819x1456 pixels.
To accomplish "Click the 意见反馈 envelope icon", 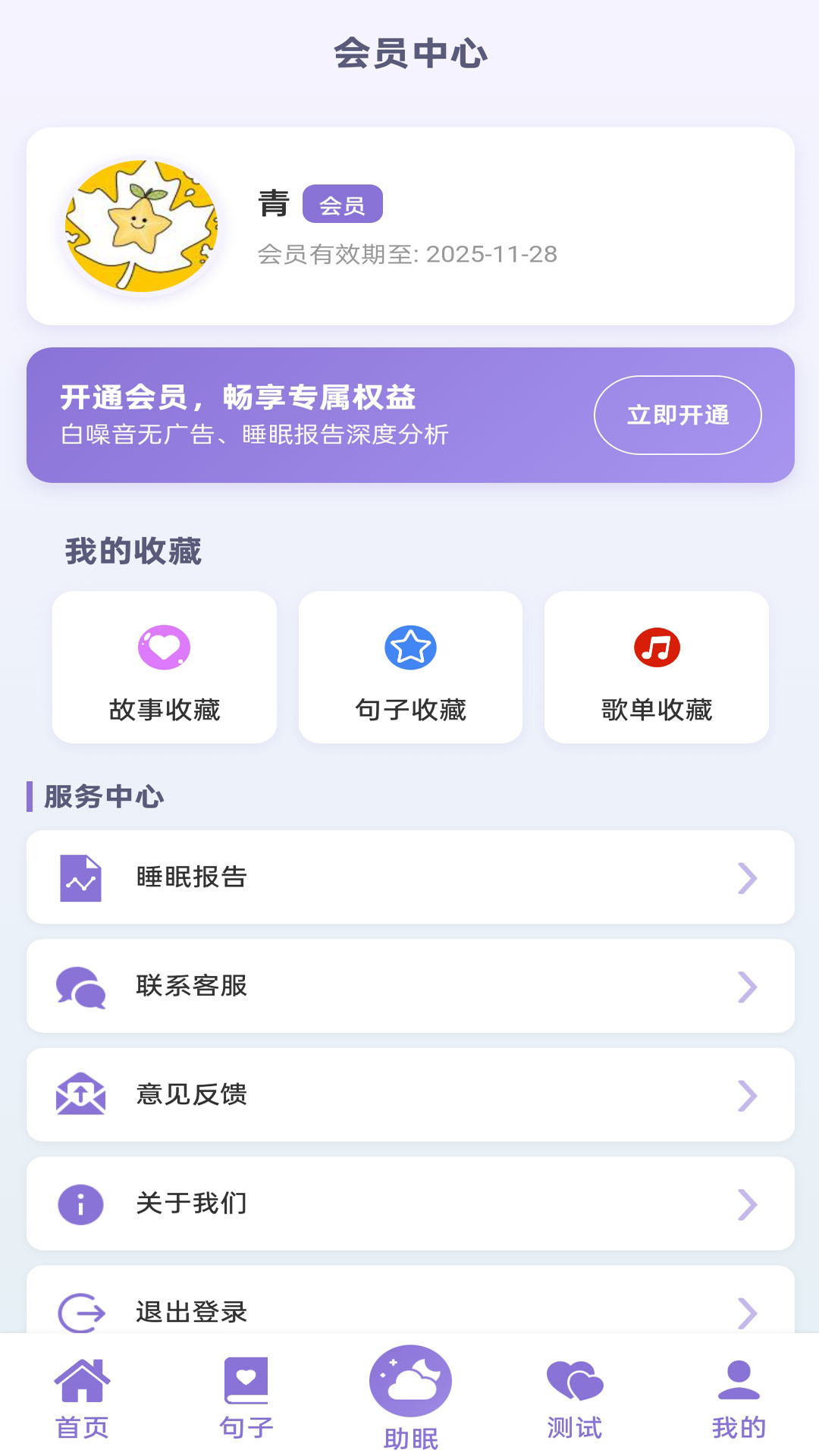I will point(80,1094).
